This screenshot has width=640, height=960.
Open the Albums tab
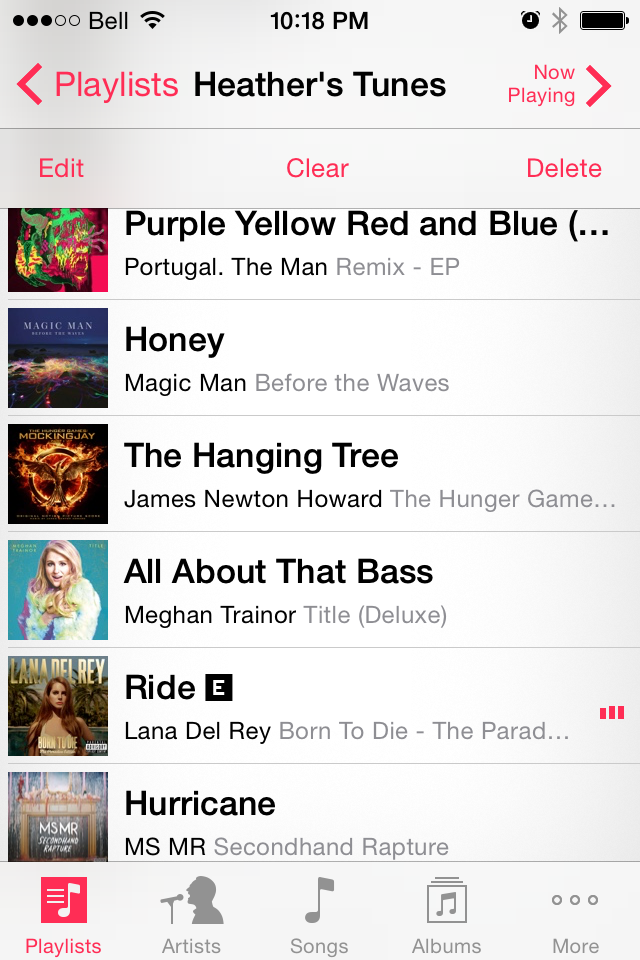tap(447, 914)
